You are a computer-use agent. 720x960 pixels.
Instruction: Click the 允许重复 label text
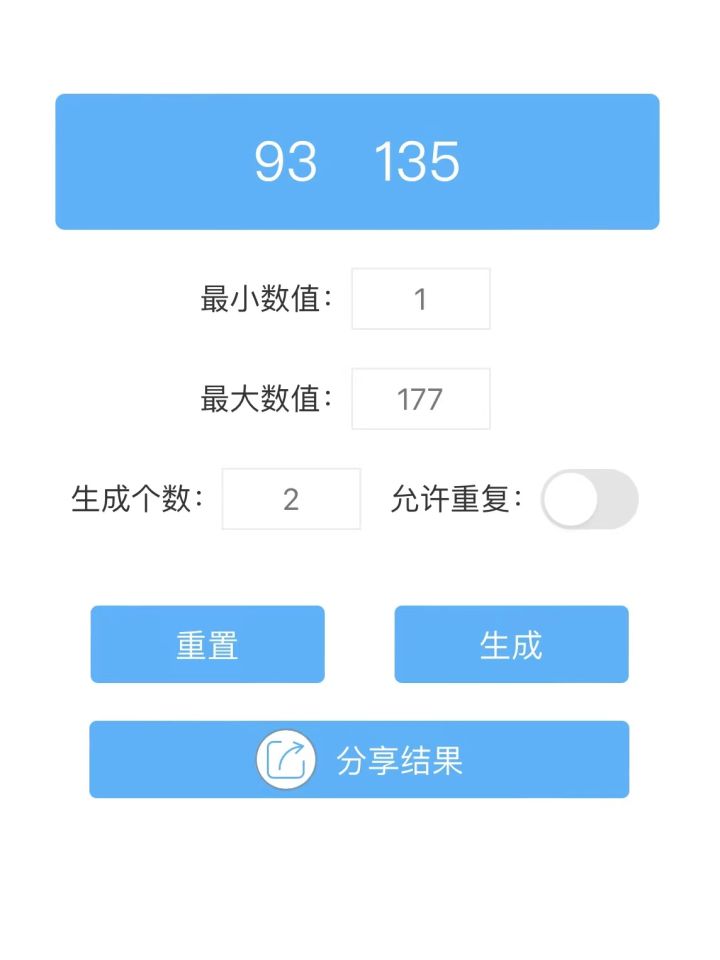click(x=460, y=498)
